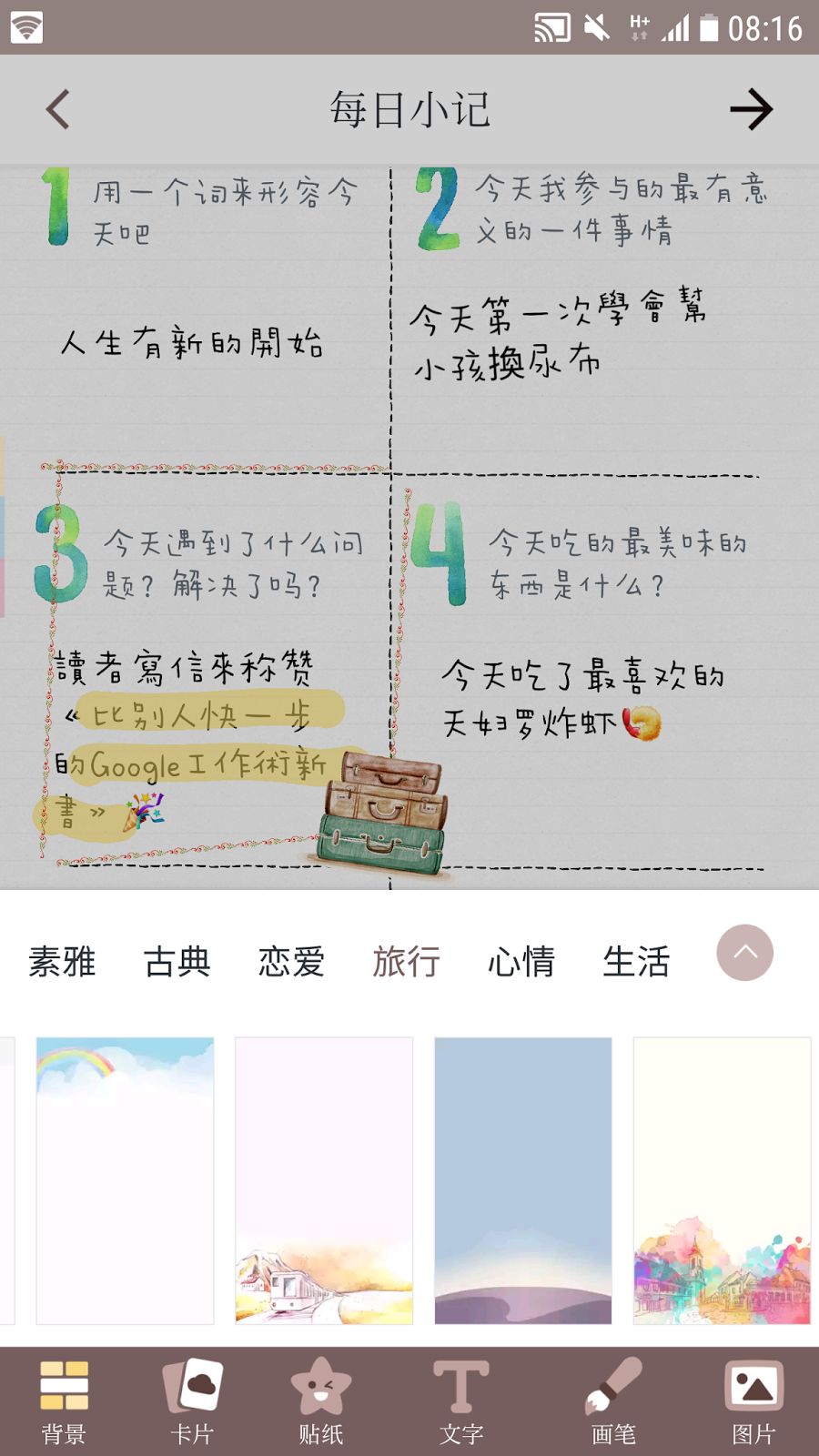Viewport: 819px width, 1456px height.
Task: Choose the 旅行 category tab
Action: click(x=407, y=962)
